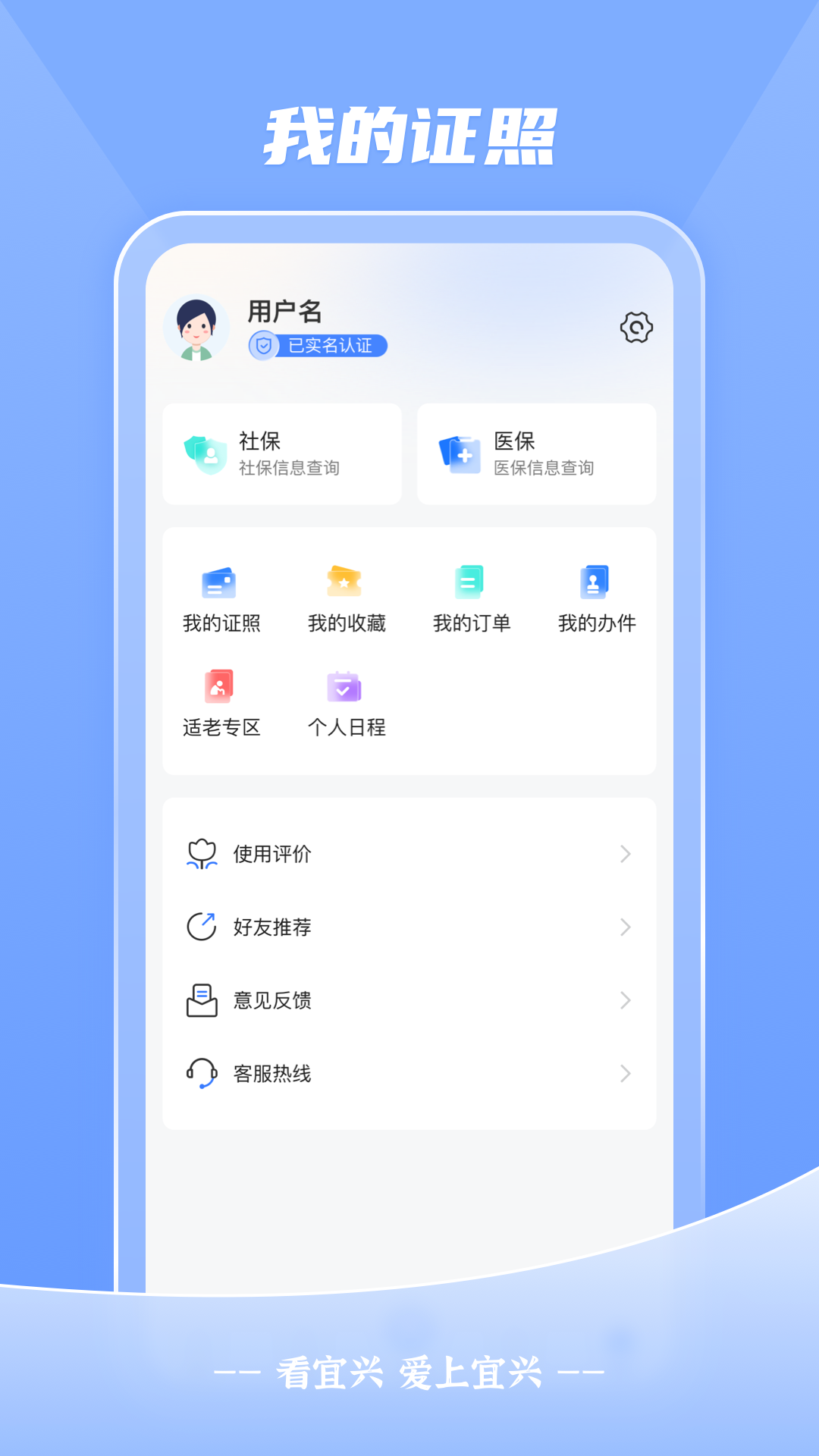Open 社保 social security info query
The height and width of the screenshot is (1456, 819).
pyautogui.click(x=281, y=453)
